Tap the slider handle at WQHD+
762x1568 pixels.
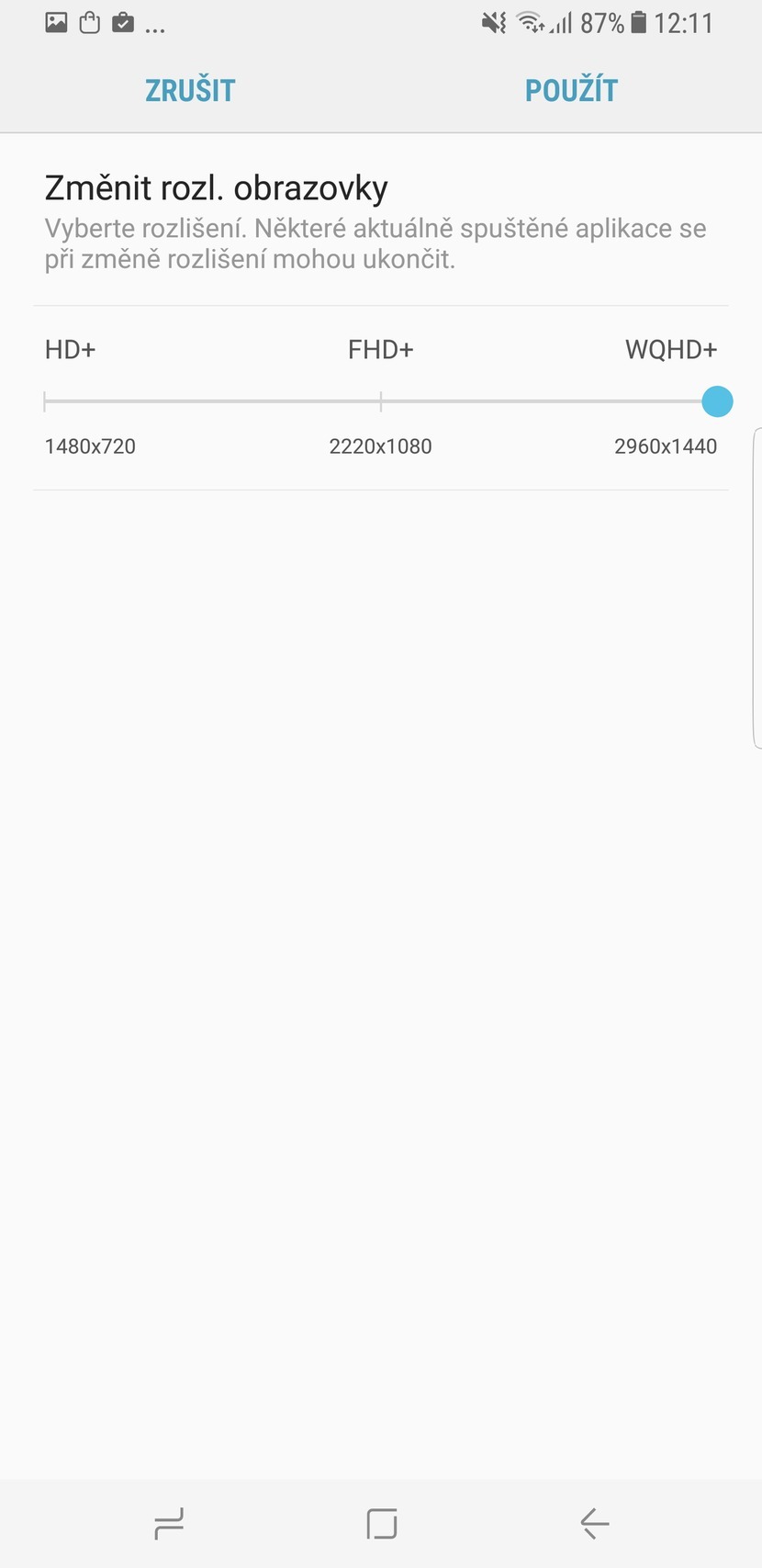(x=717, y=401)
